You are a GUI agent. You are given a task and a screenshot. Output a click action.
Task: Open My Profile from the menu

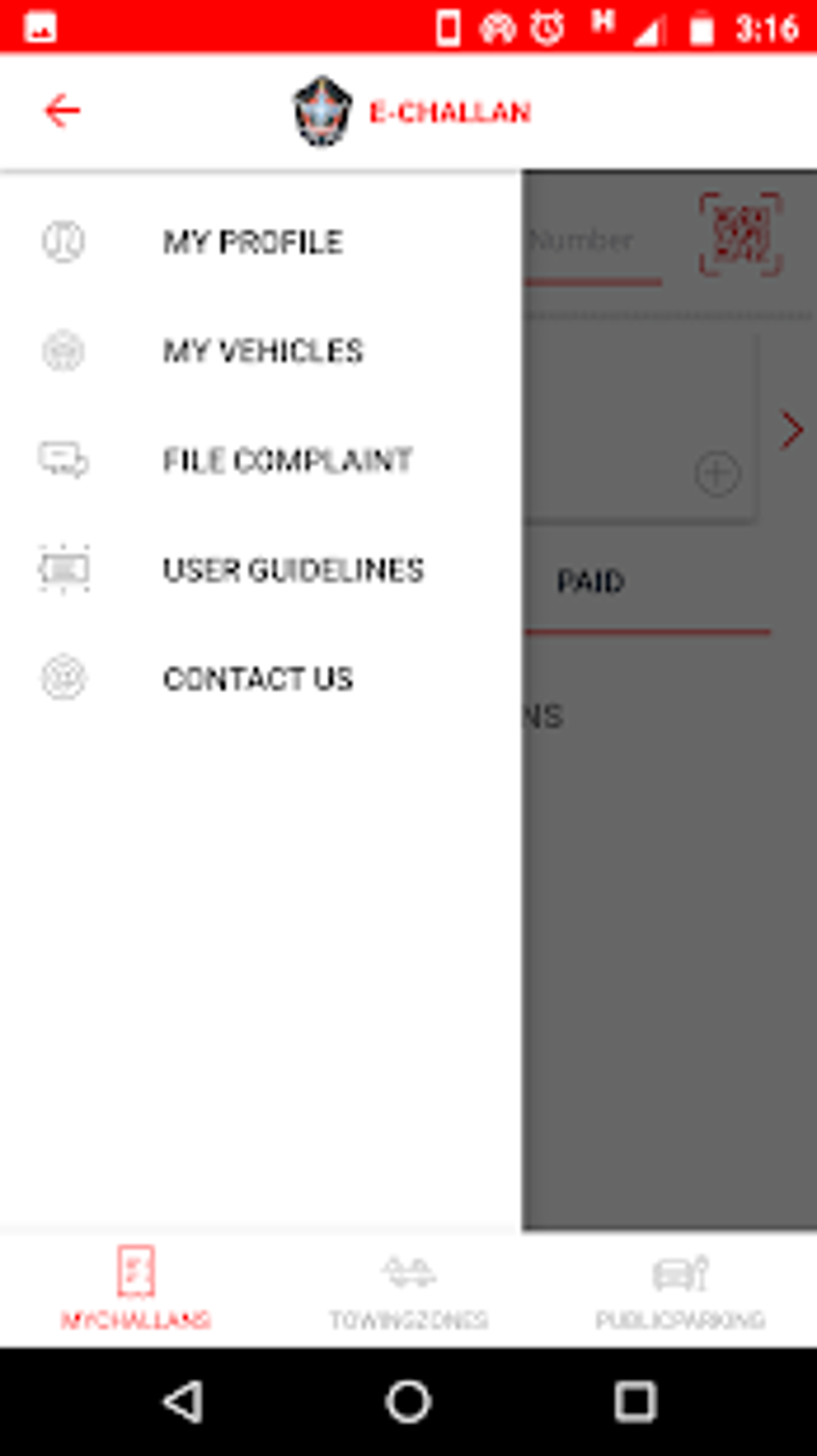[x=253, y=242]
